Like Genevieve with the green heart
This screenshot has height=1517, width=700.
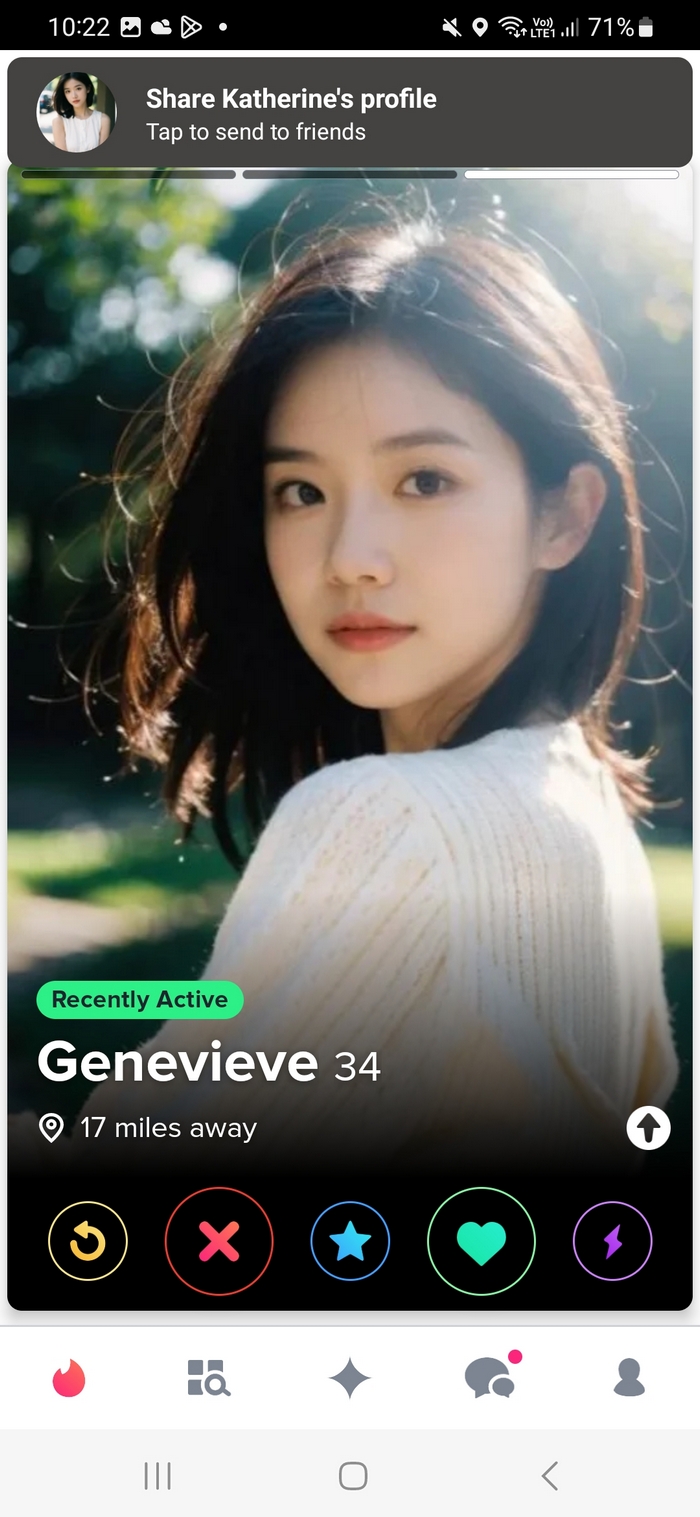[x=481, y=1241]
